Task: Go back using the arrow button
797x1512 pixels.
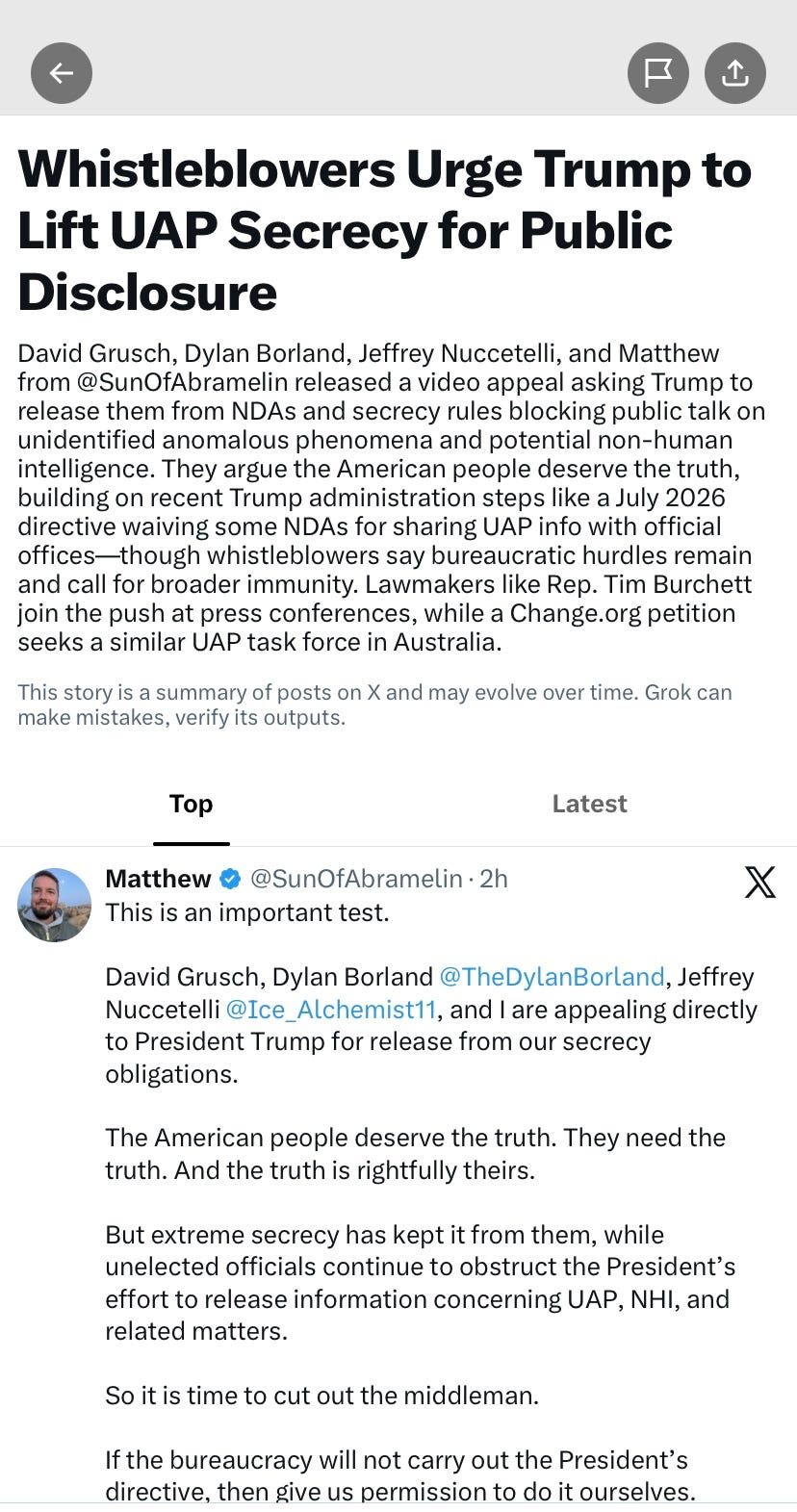Action: pyautogui.click(x=62, y=72)
